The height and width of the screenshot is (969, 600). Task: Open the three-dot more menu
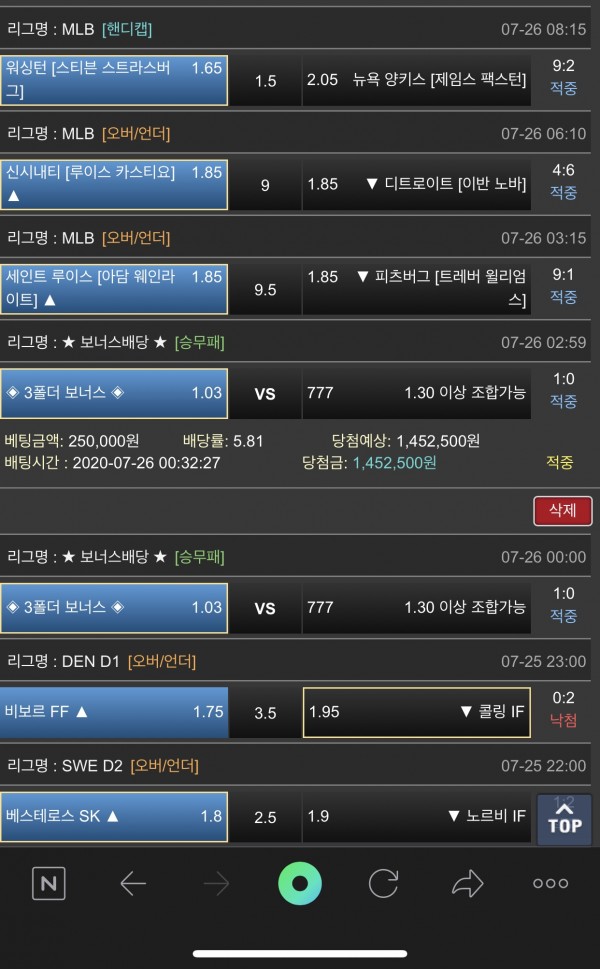click(x=550, y=883)
